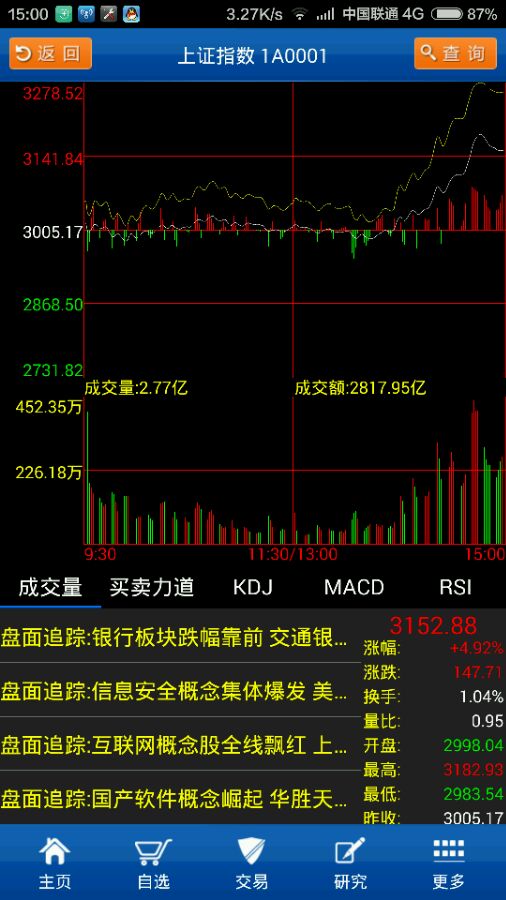Open news about 信息安全概念集体爆发
This screenshot has width=506, height=900.
pos(180,691)
